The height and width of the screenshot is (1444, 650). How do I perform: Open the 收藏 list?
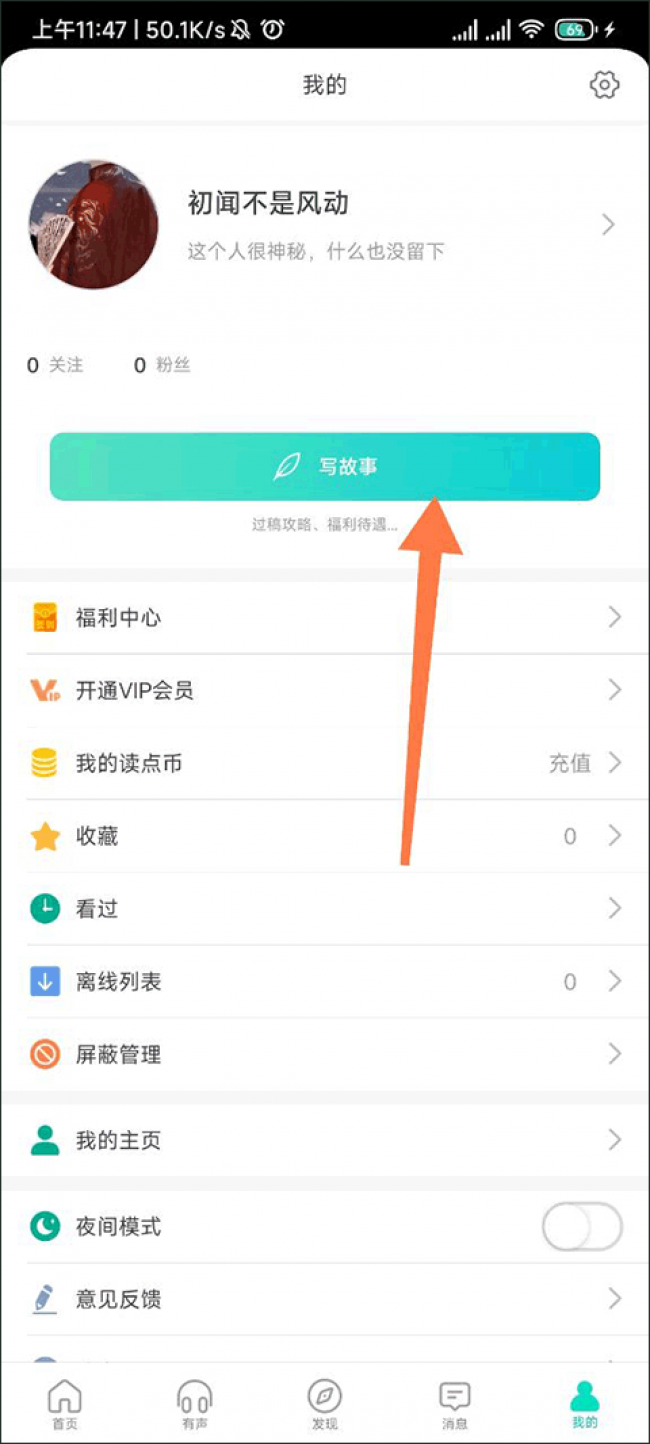pos(325,836)
